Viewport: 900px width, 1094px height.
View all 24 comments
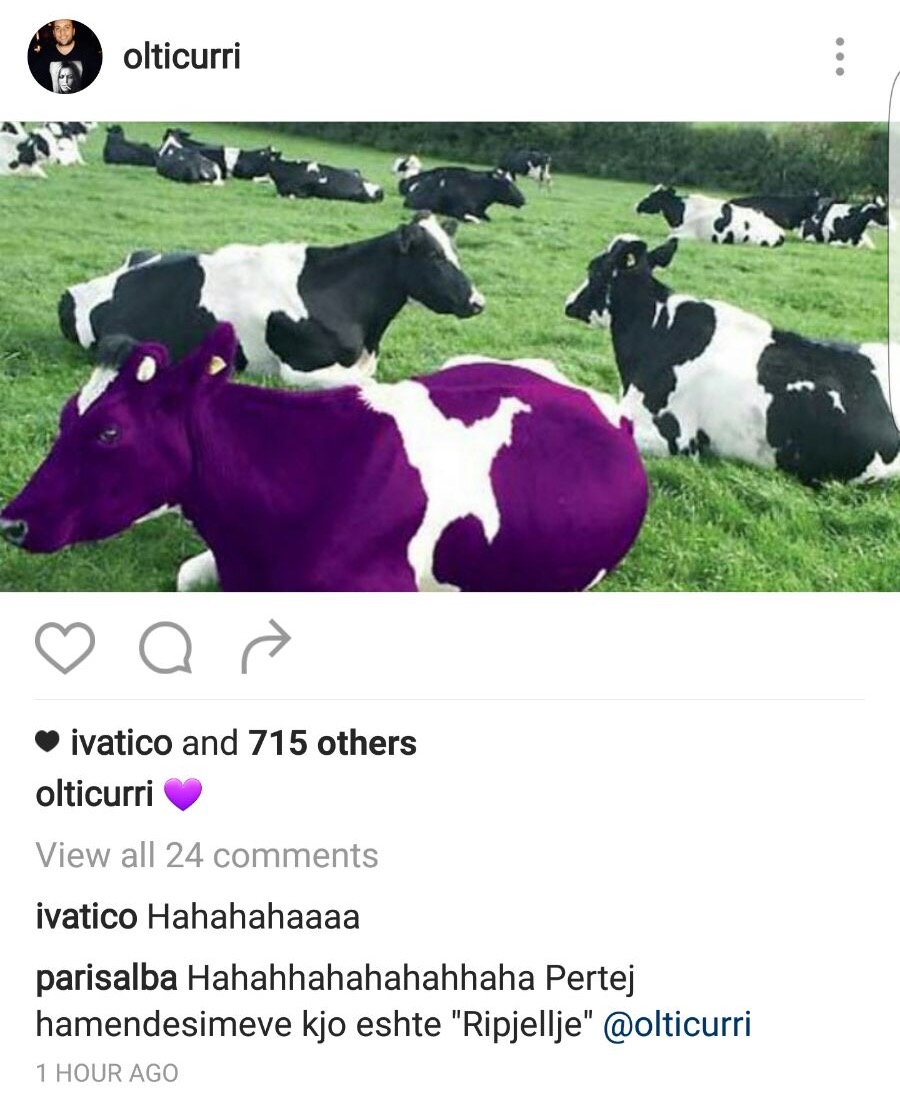point(207,855)
